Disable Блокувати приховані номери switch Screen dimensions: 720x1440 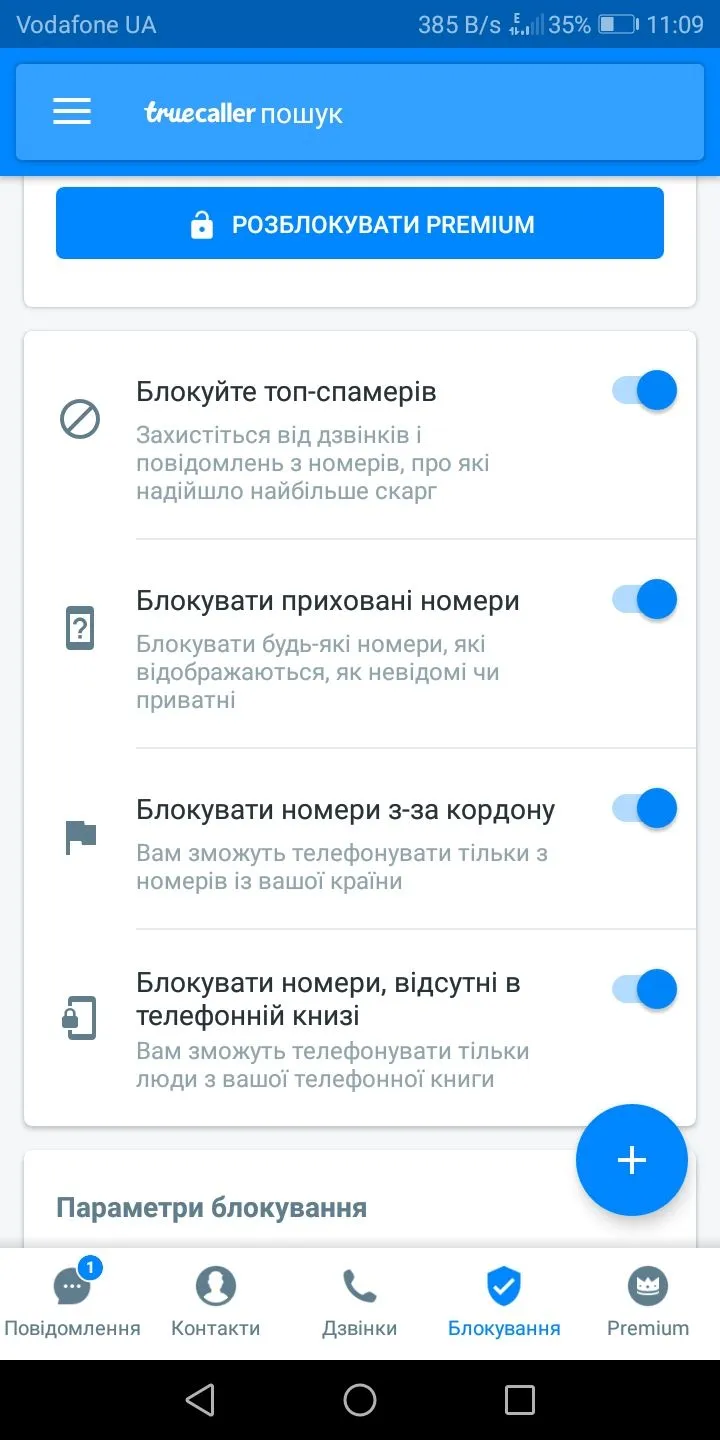click(x=645, y=599)
